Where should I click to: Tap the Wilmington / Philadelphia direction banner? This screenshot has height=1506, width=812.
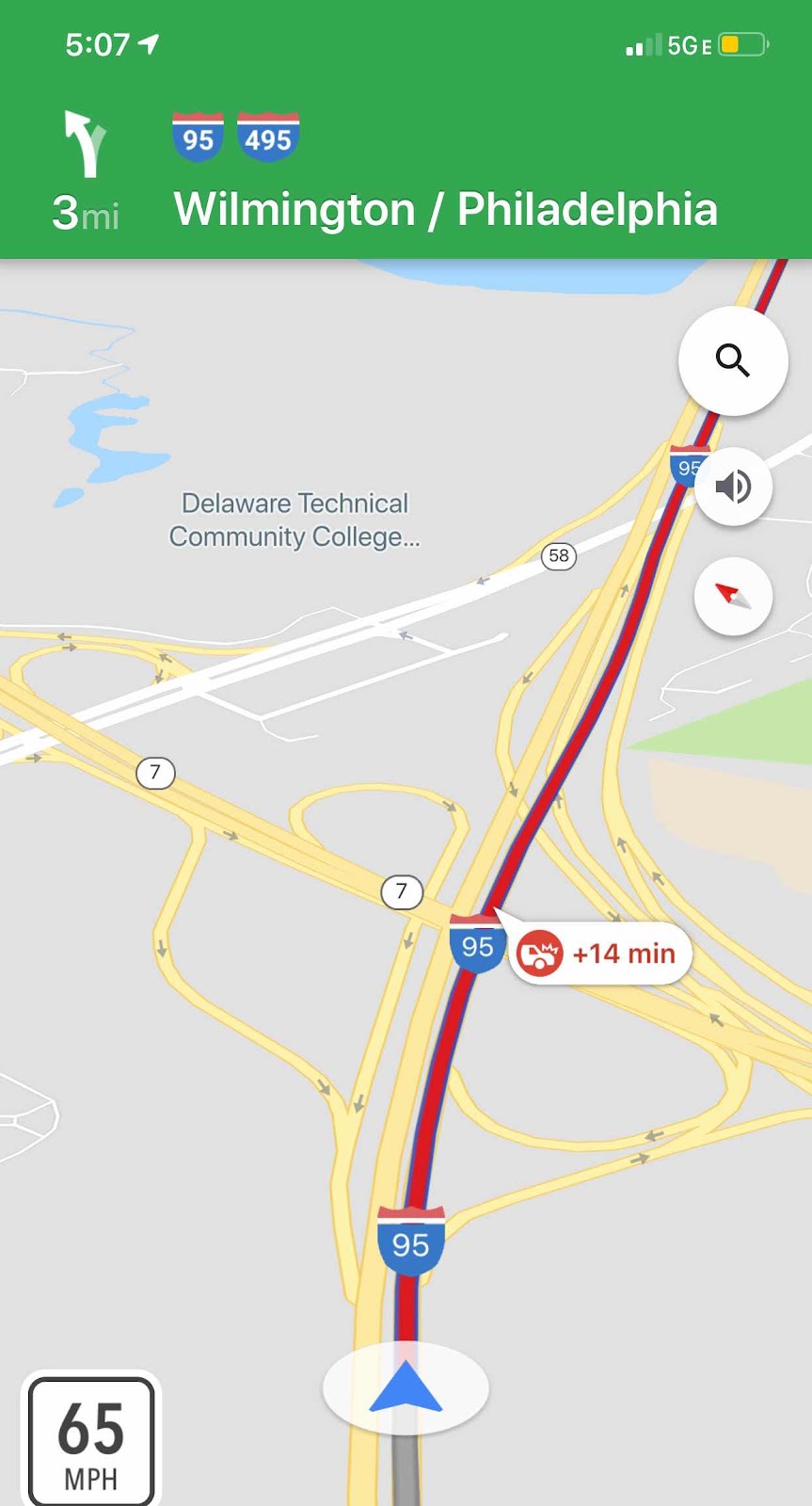point(445,209)
